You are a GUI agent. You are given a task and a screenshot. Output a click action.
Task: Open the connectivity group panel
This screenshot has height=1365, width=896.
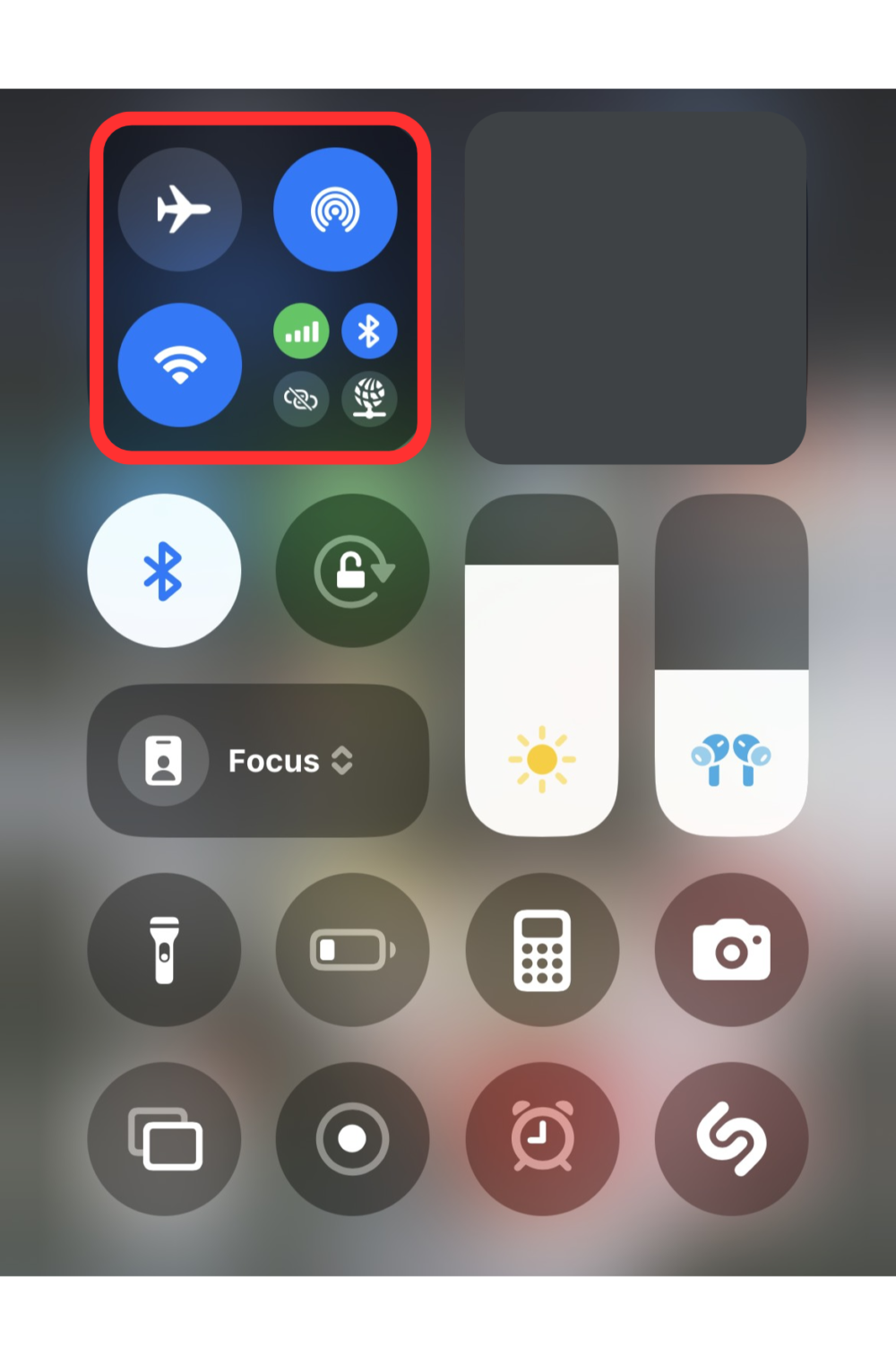[x=260, y=287]
